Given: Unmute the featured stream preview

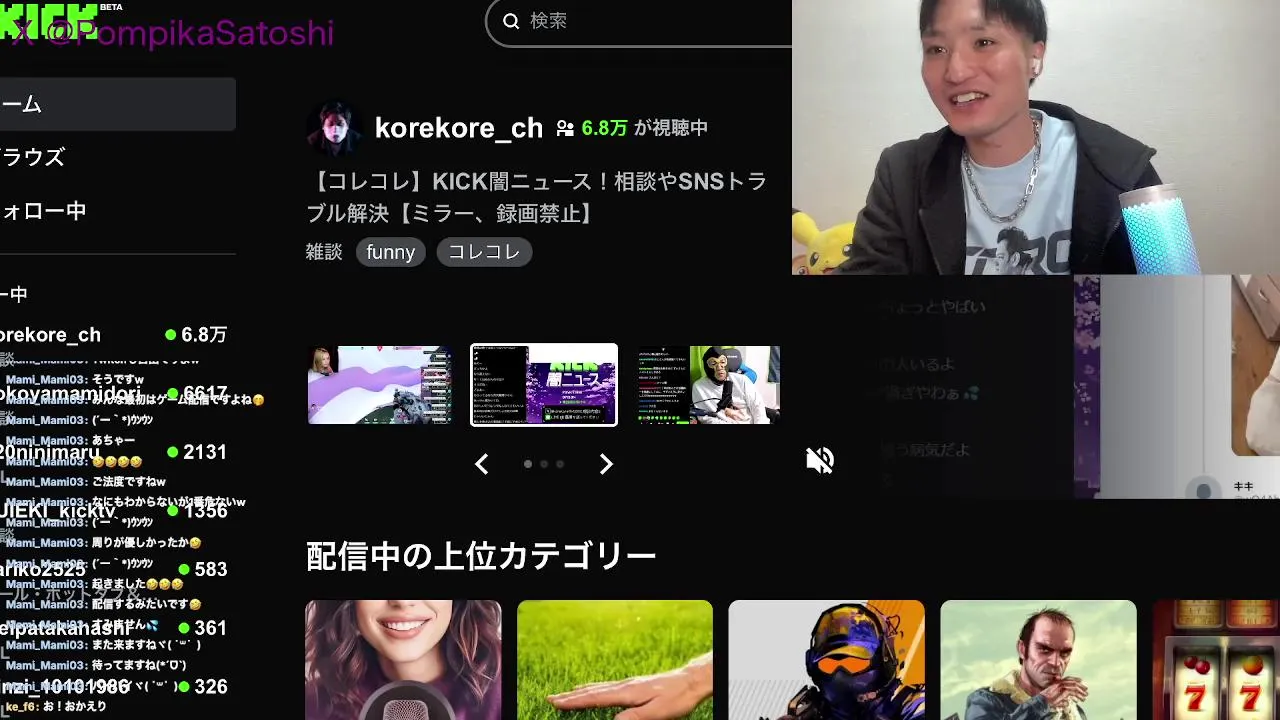Looking at the screenshot, I should tap(820, 460).
